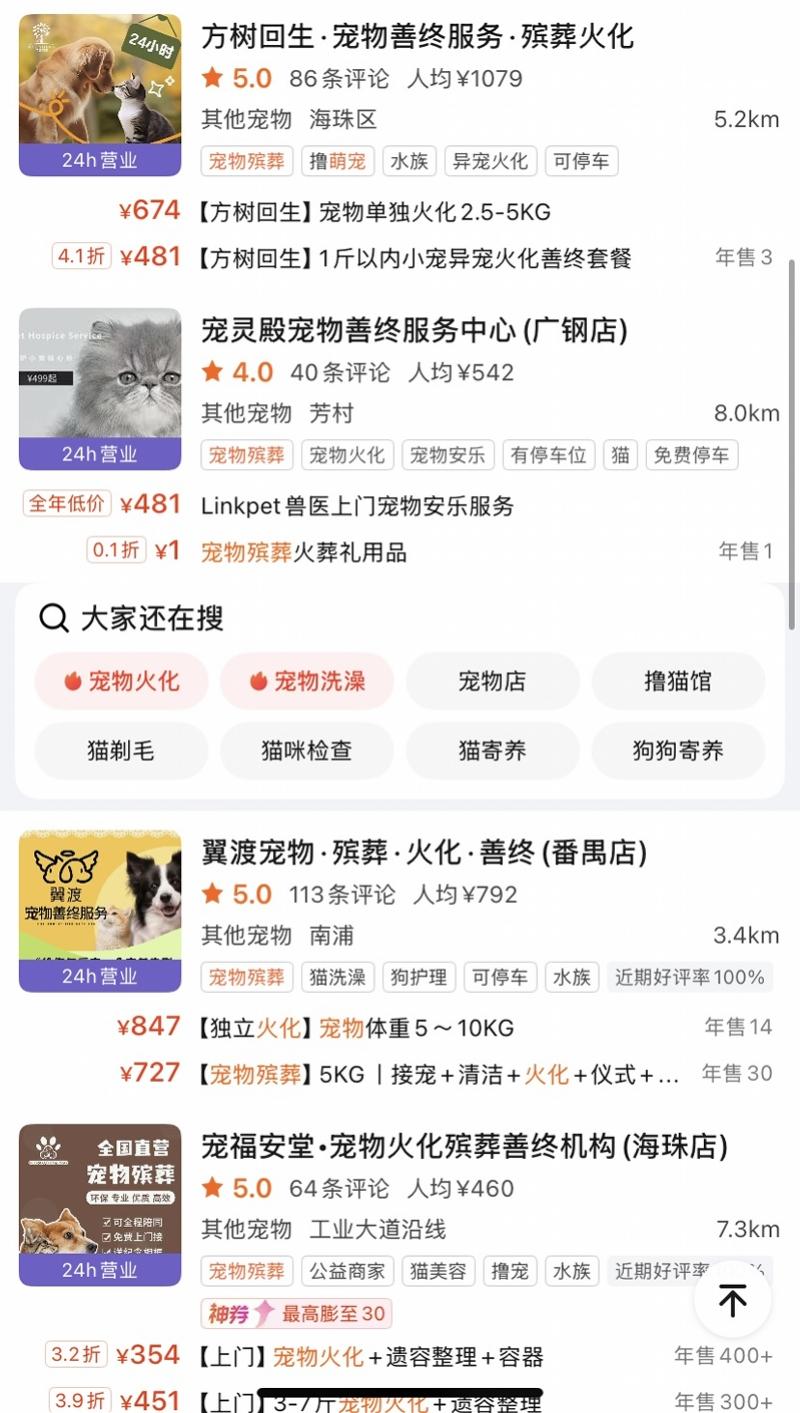Screen dimensions: 800x1413
Task: Search for 撸猫馆
Action: coord(678,682)
